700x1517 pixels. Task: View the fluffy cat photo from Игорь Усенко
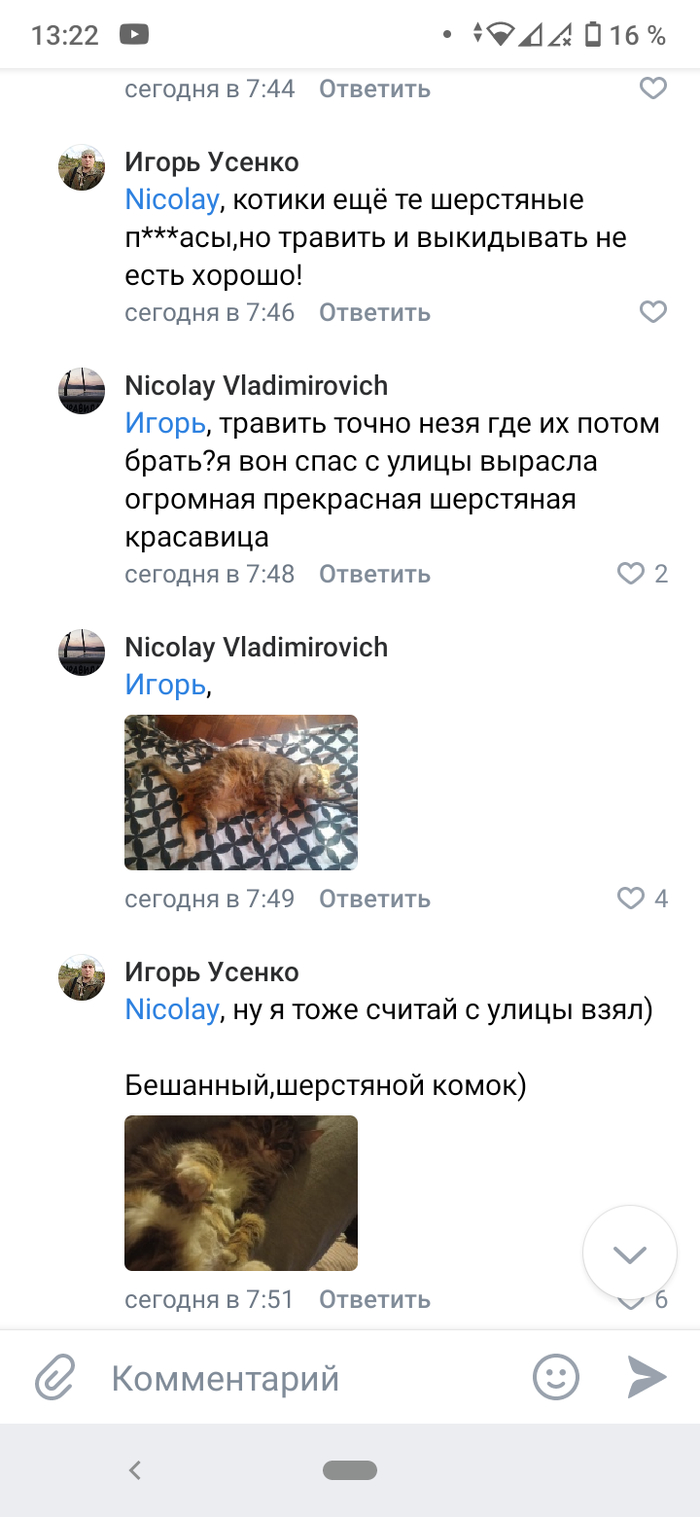(241, 1192)
